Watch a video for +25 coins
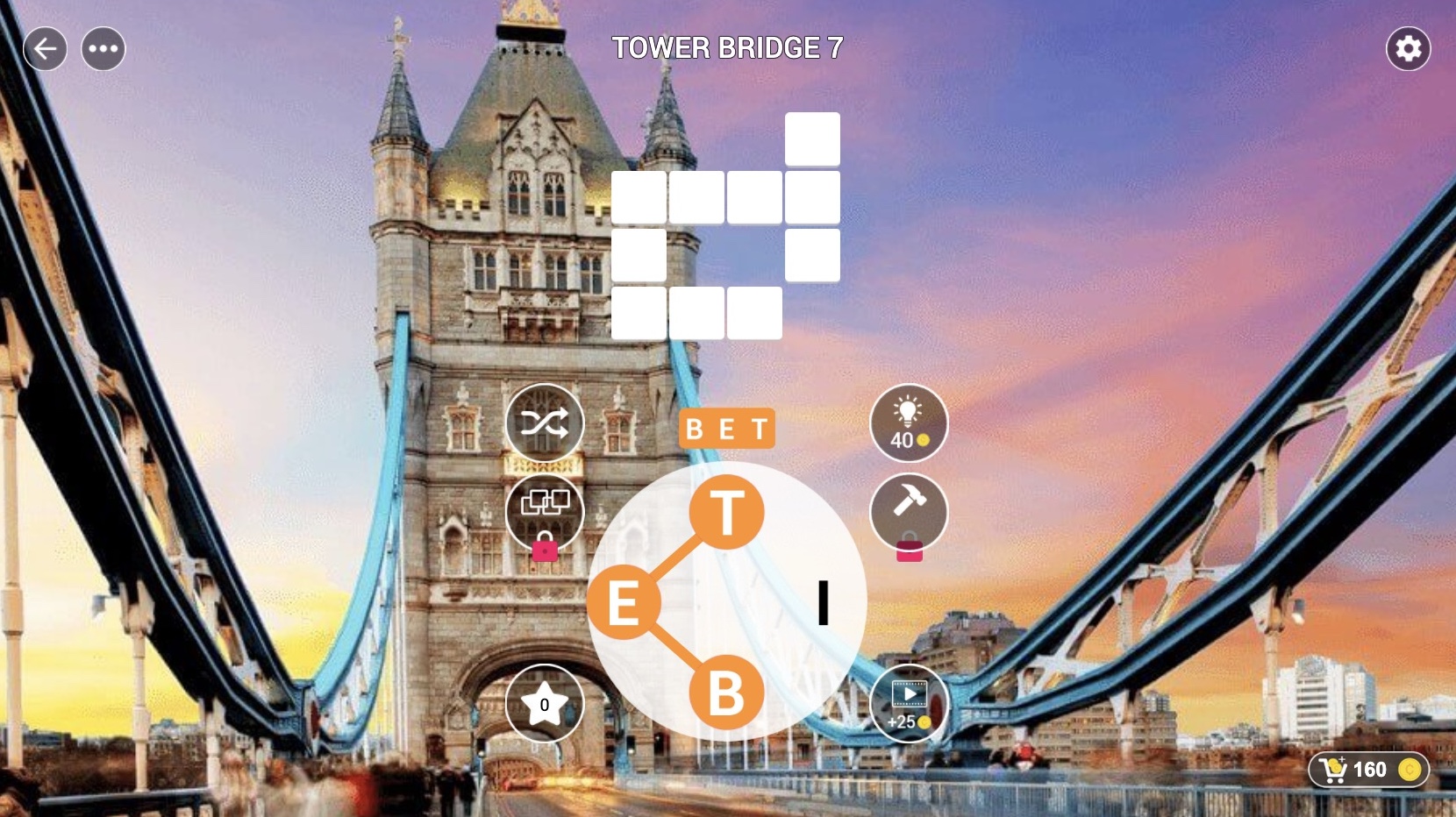Viewport: 1456px width, 817px height. [909, 704]
